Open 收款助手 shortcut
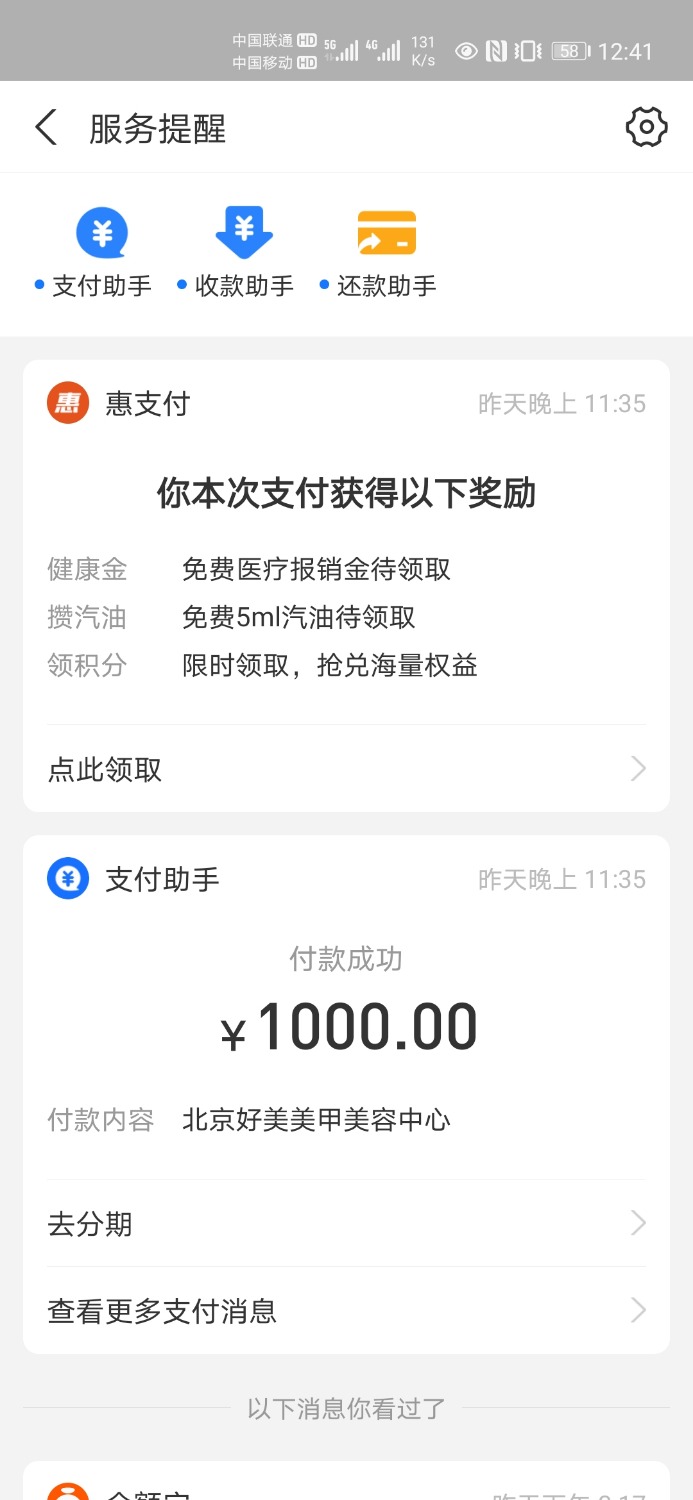This screenshot has height=1500, width=693. [x=243, y=252]
